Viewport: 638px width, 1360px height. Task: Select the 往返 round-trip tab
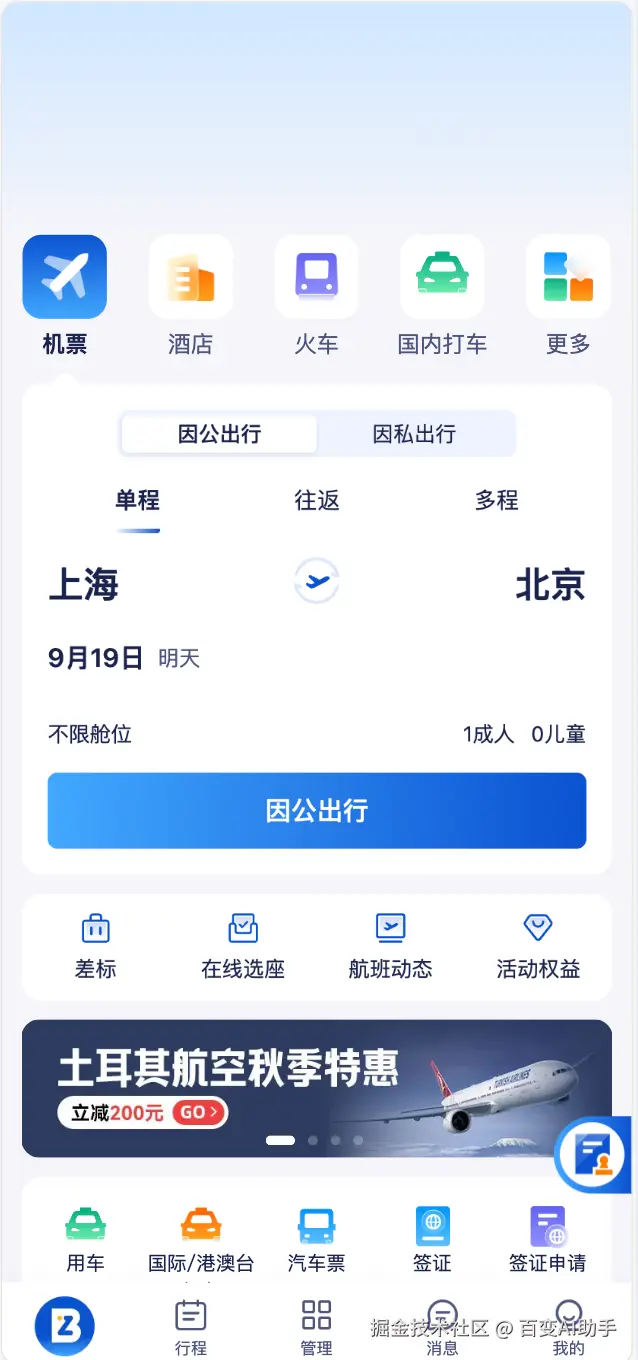click(317, 500)
